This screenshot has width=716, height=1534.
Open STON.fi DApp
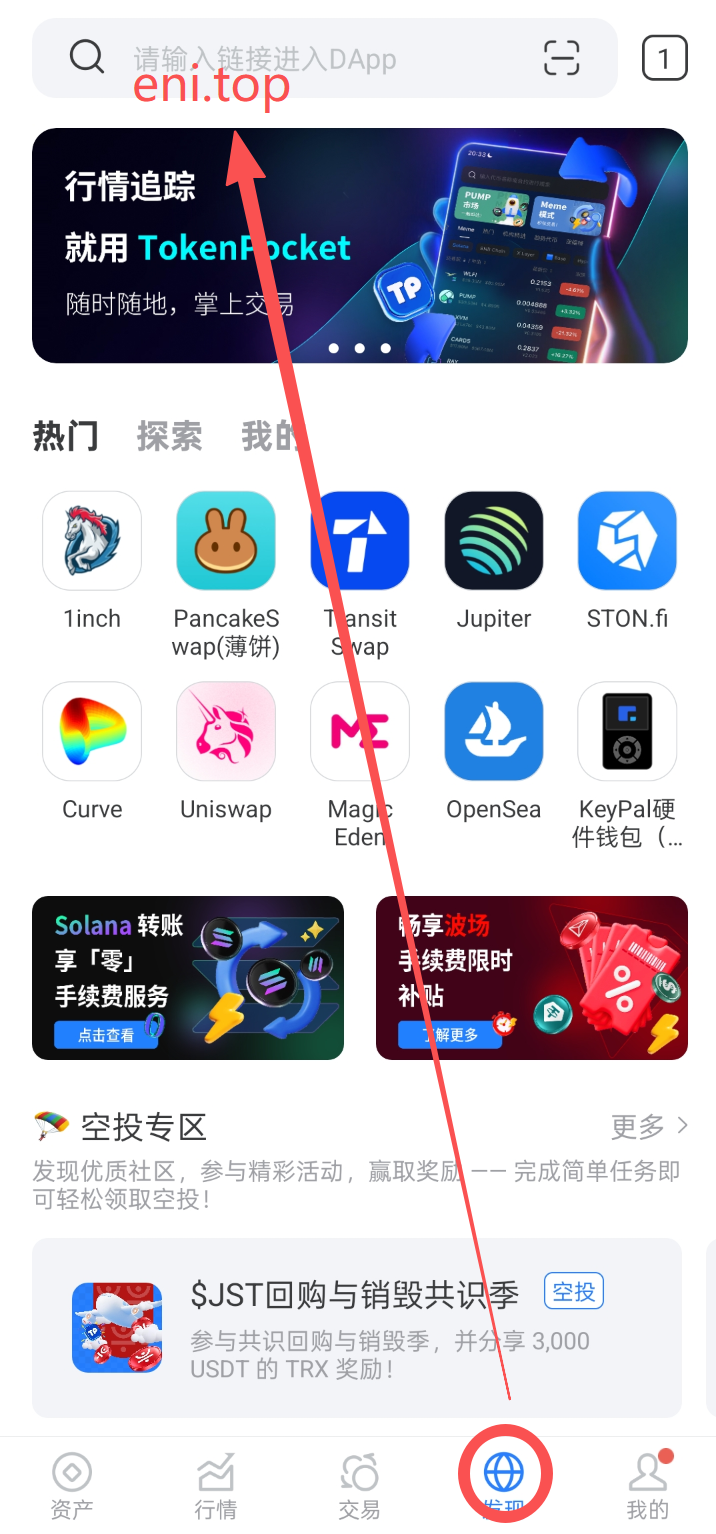628,541
